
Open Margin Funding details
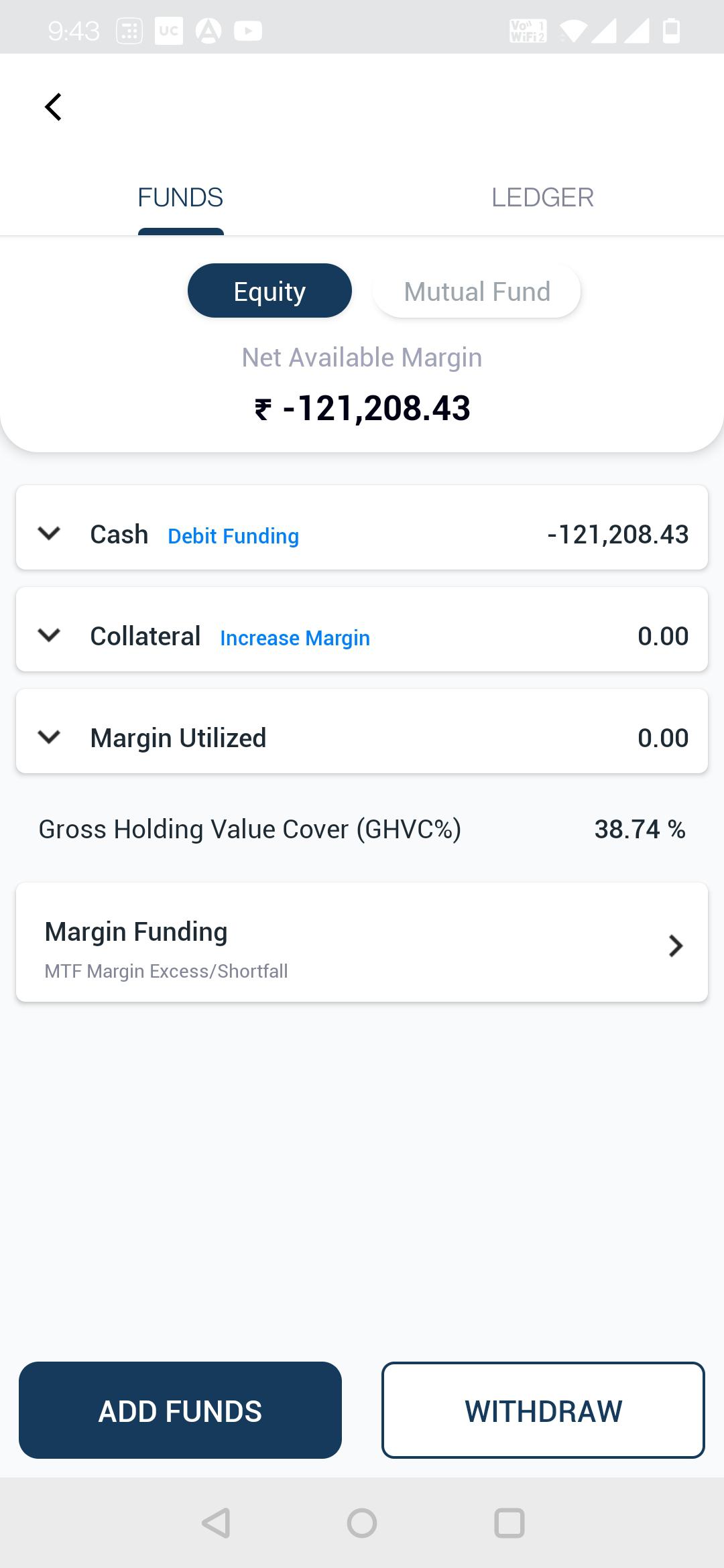[x=362, y=942]
